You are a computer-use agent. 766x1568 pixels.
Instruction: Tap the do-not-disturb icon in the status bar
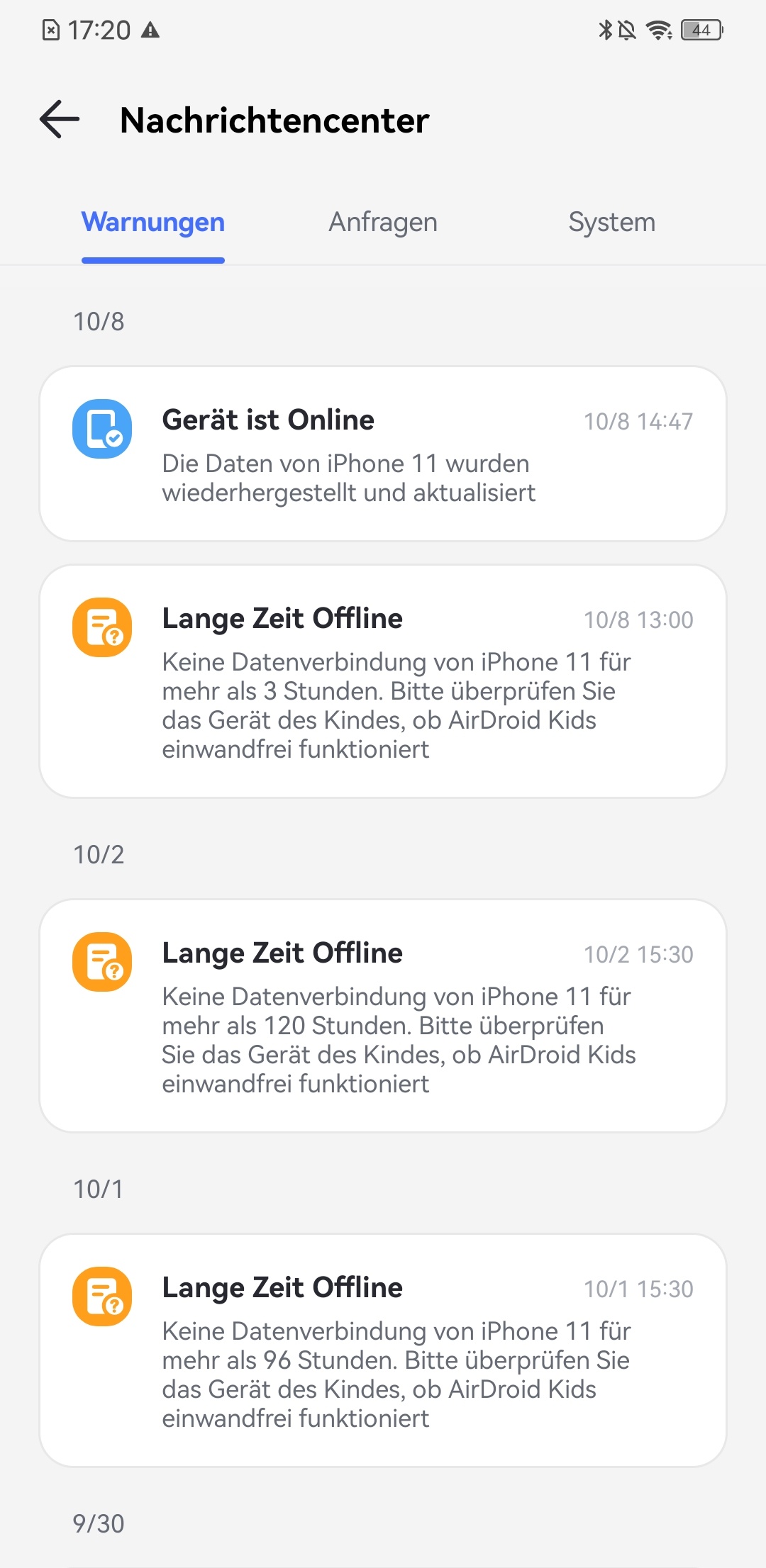(x=628, y=30)
